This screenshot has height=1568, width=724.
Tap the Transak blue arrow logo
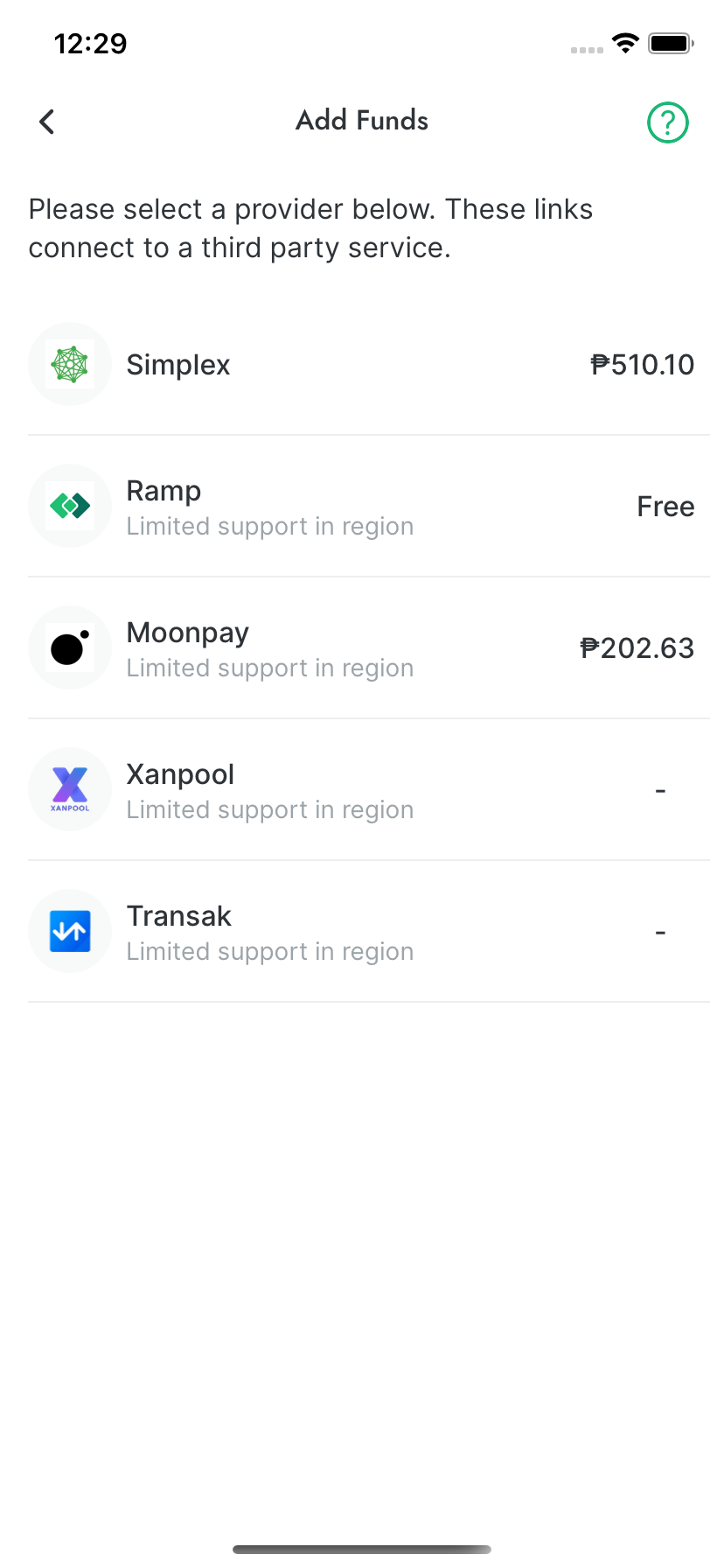coord(70,931)
